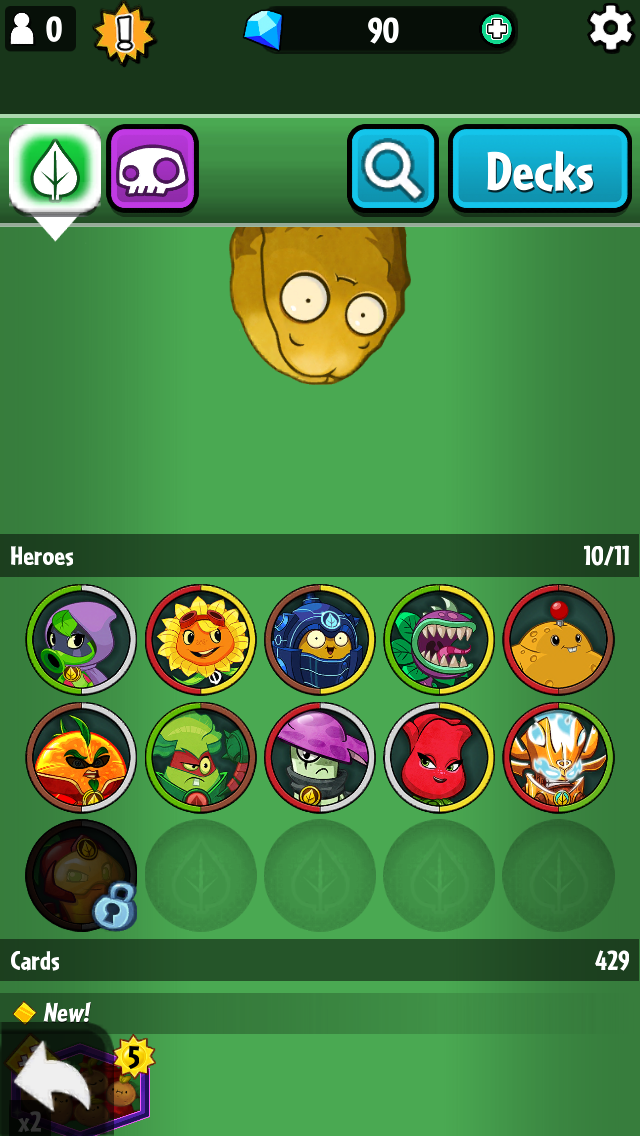
Task: Choose the Rose red flower hero
Action: coord(439,757)
